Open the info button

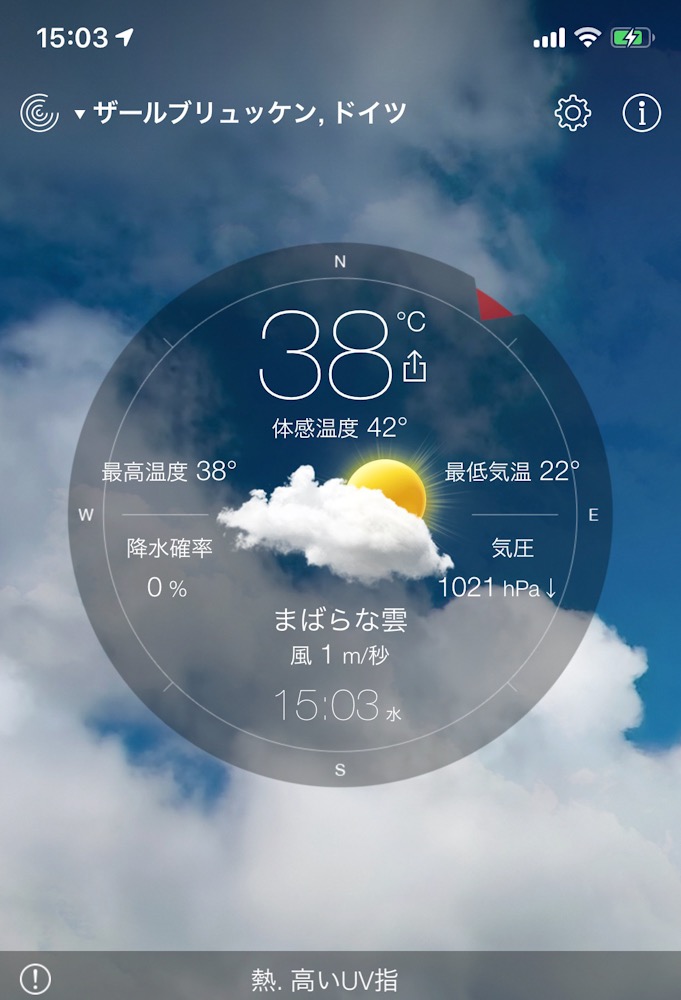pyautogui.click(x=642, y=114)
